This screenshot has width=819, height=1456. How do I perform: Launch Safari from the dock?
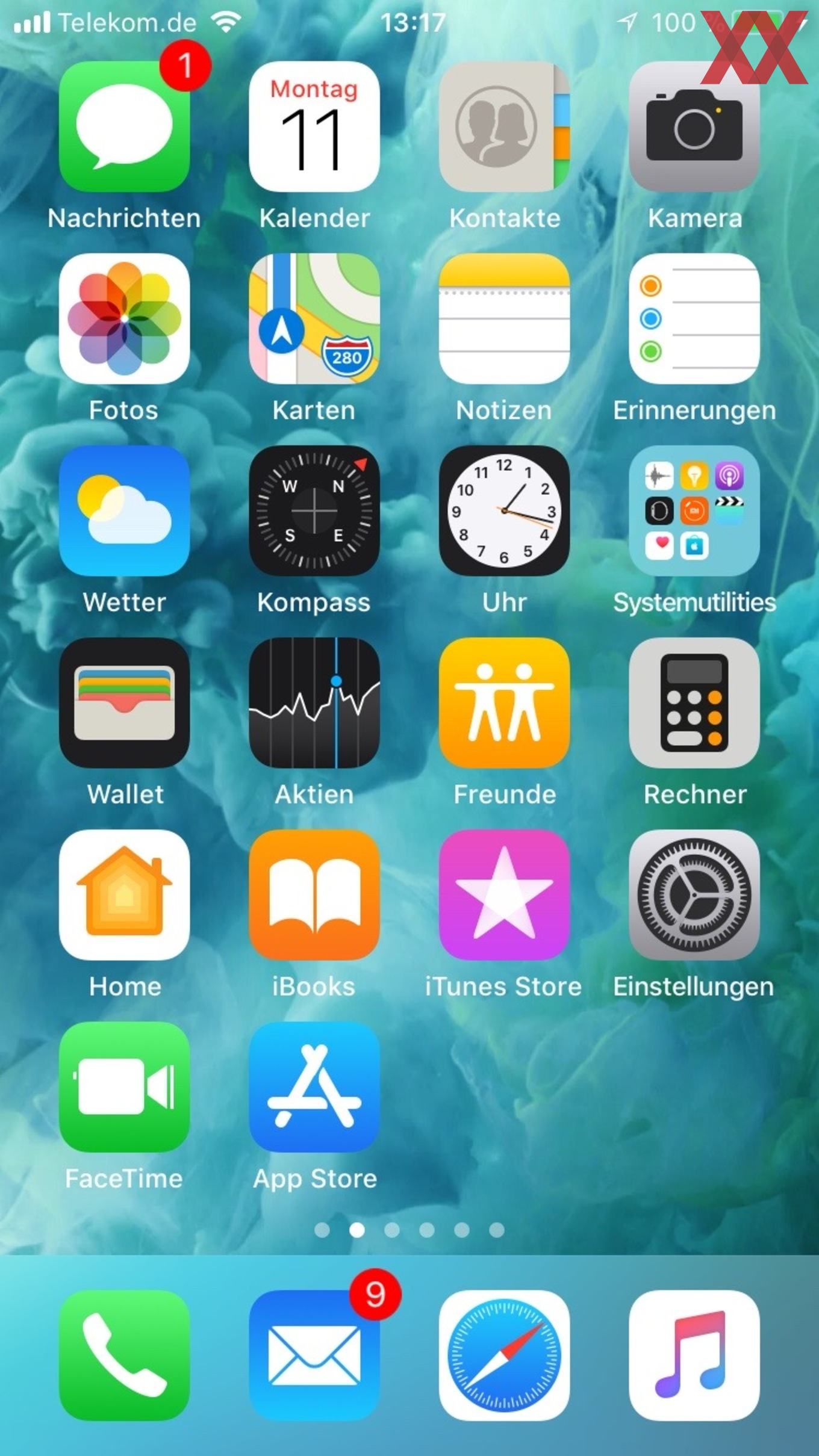pos(504,1355)
